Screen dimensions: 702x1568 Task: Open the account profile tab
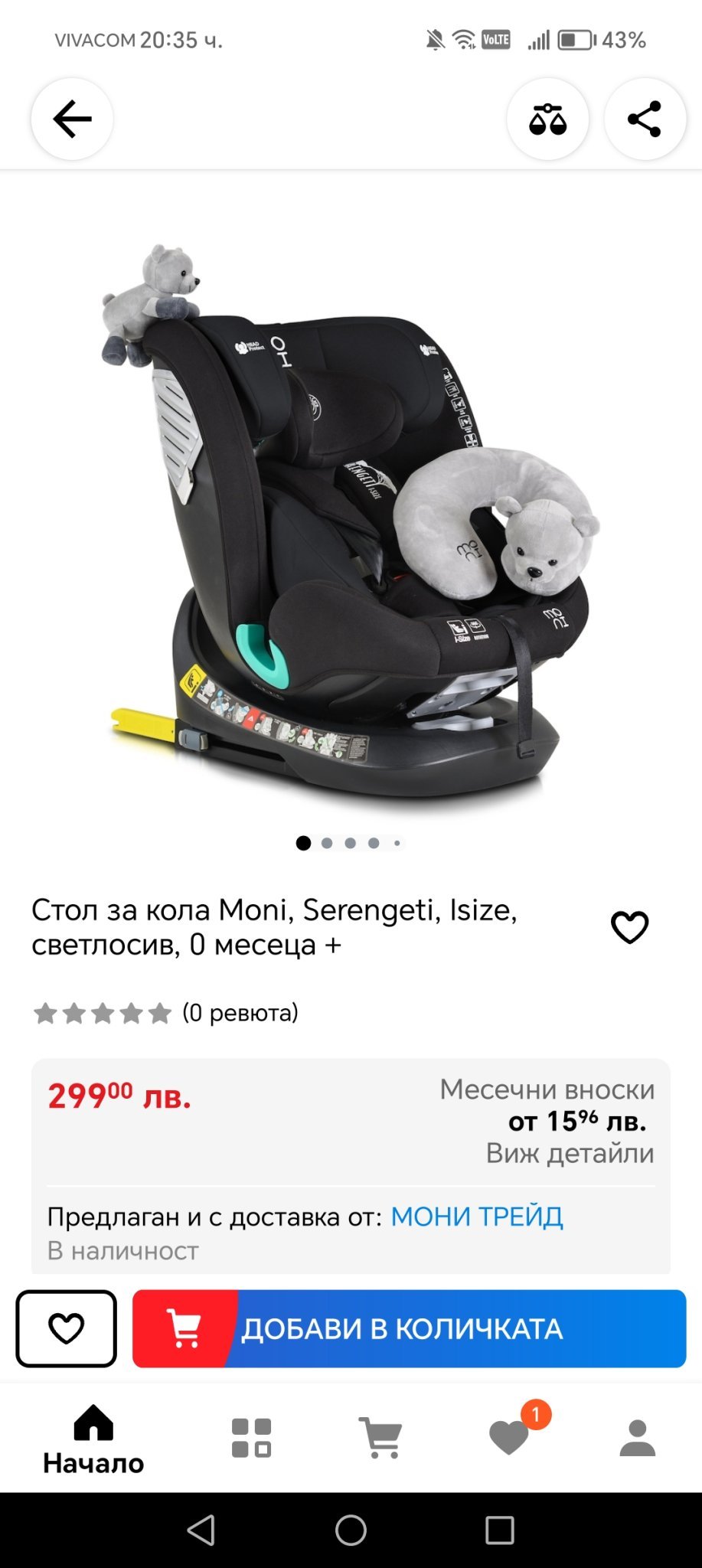(x=637, y=1438)
